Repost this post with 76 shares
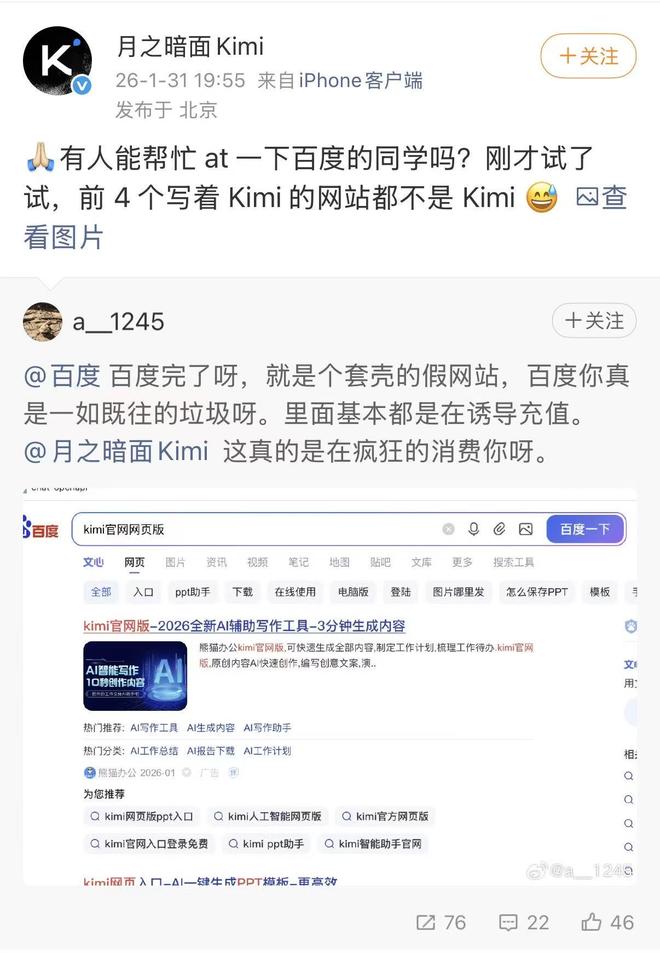This screenshot has width=660, height=953. pos(441,922)
